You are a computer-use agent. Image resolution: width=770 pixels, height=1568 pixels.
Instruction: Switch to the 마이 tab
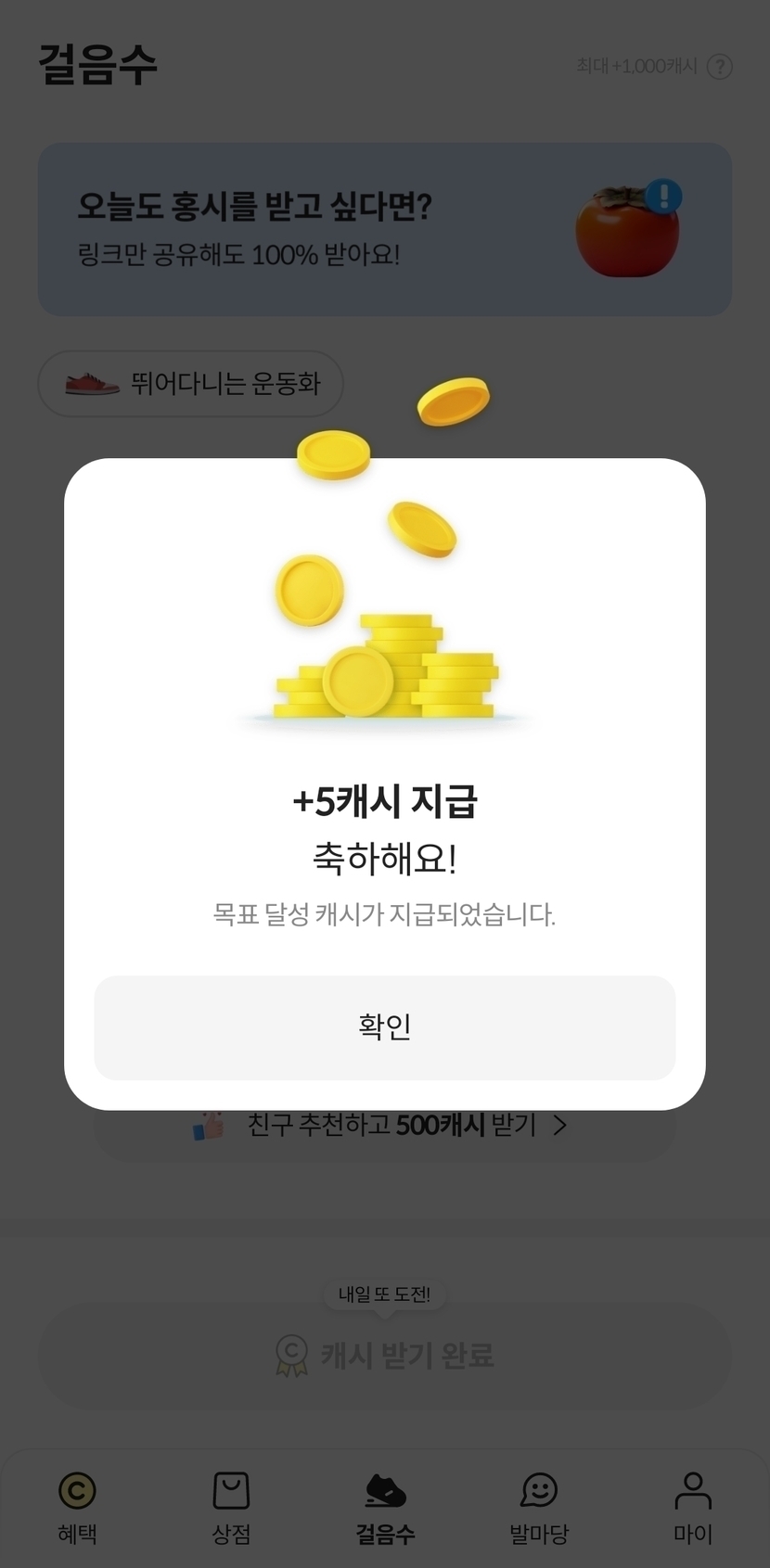tap(693, 1507)
